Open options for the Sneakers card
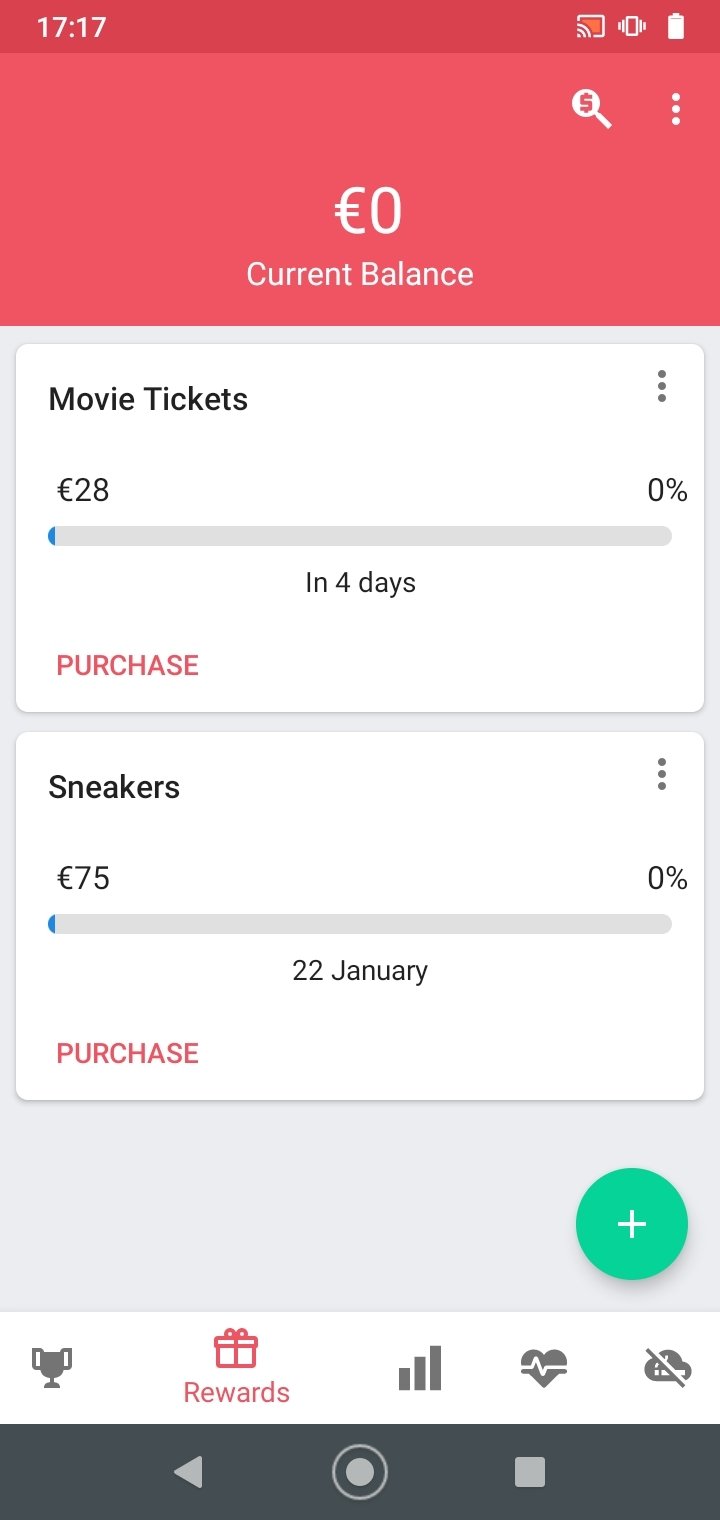 (x=661, y=774)
